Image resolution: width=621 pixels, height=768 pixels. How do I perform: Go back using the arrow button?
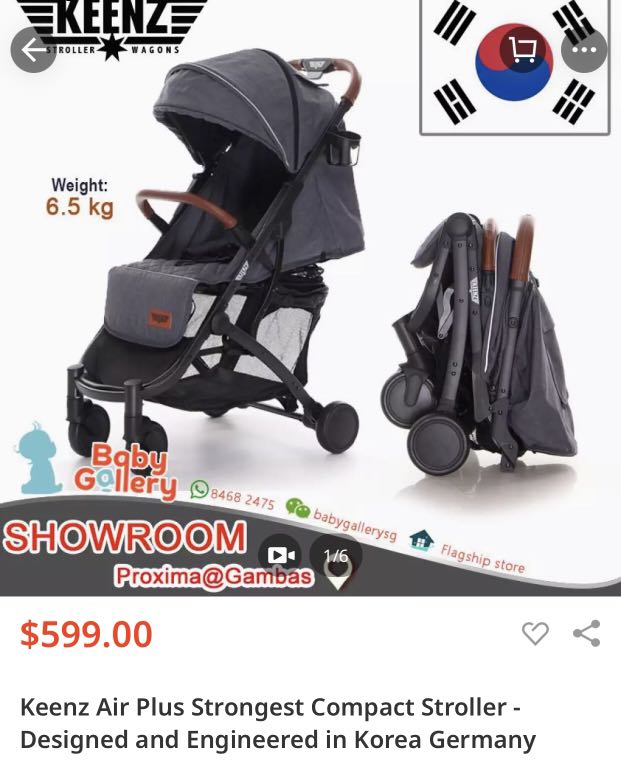click(x=33, y=49)
